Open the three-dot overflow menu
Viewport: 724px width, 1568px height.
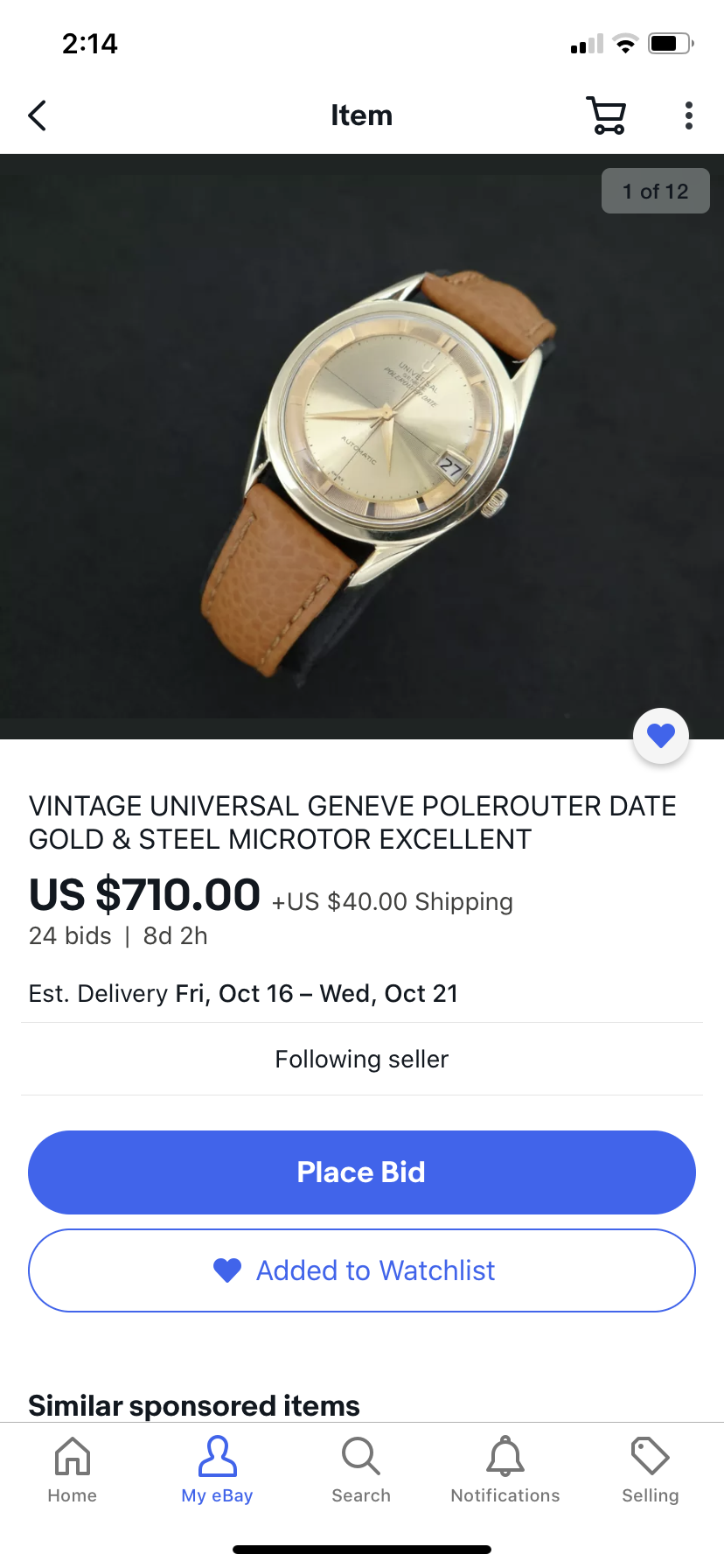pos(689,115)
